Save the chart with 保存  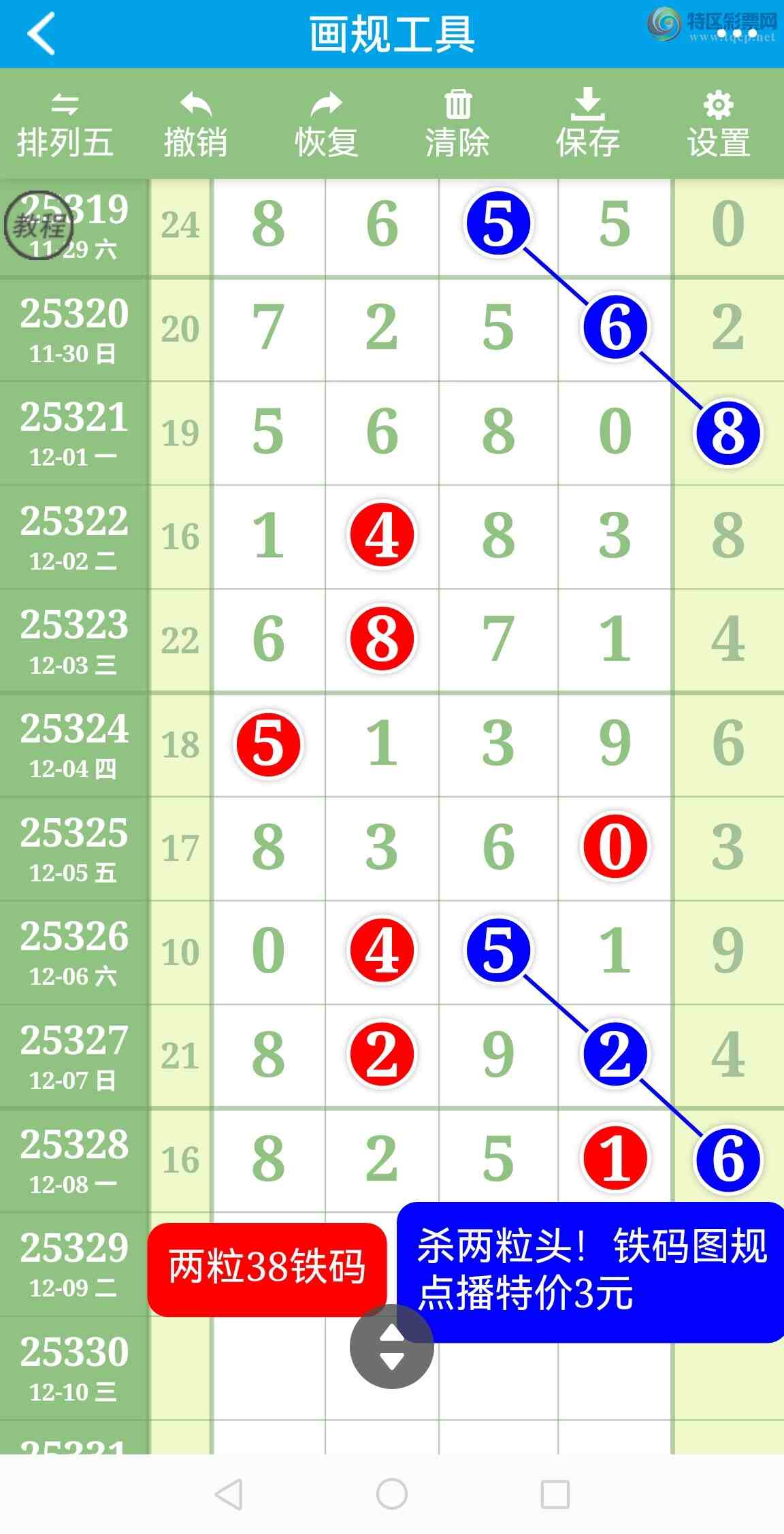(x=587, y=126)
